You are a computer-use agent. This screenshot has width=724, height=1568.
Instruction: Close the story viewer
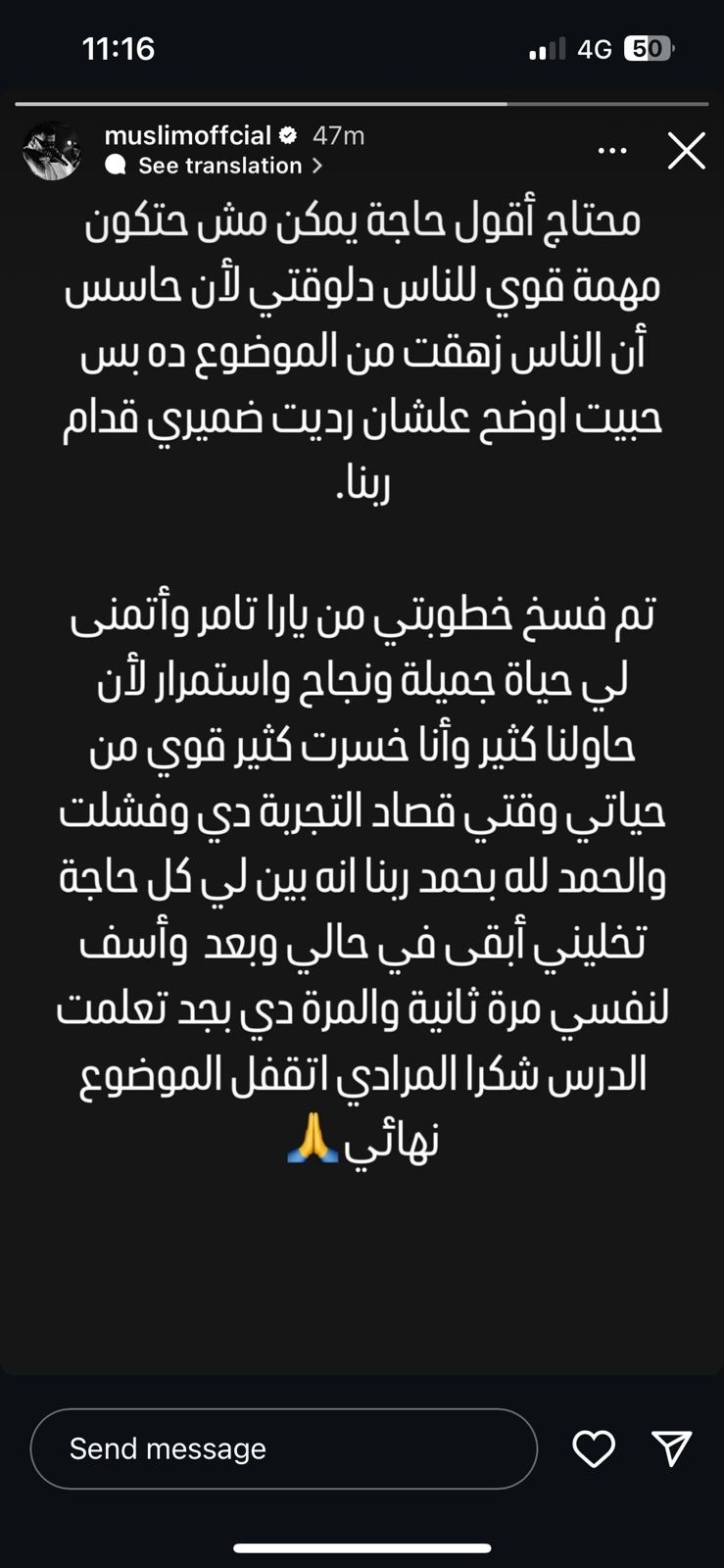pyautogui.click(x=686, y=151)
